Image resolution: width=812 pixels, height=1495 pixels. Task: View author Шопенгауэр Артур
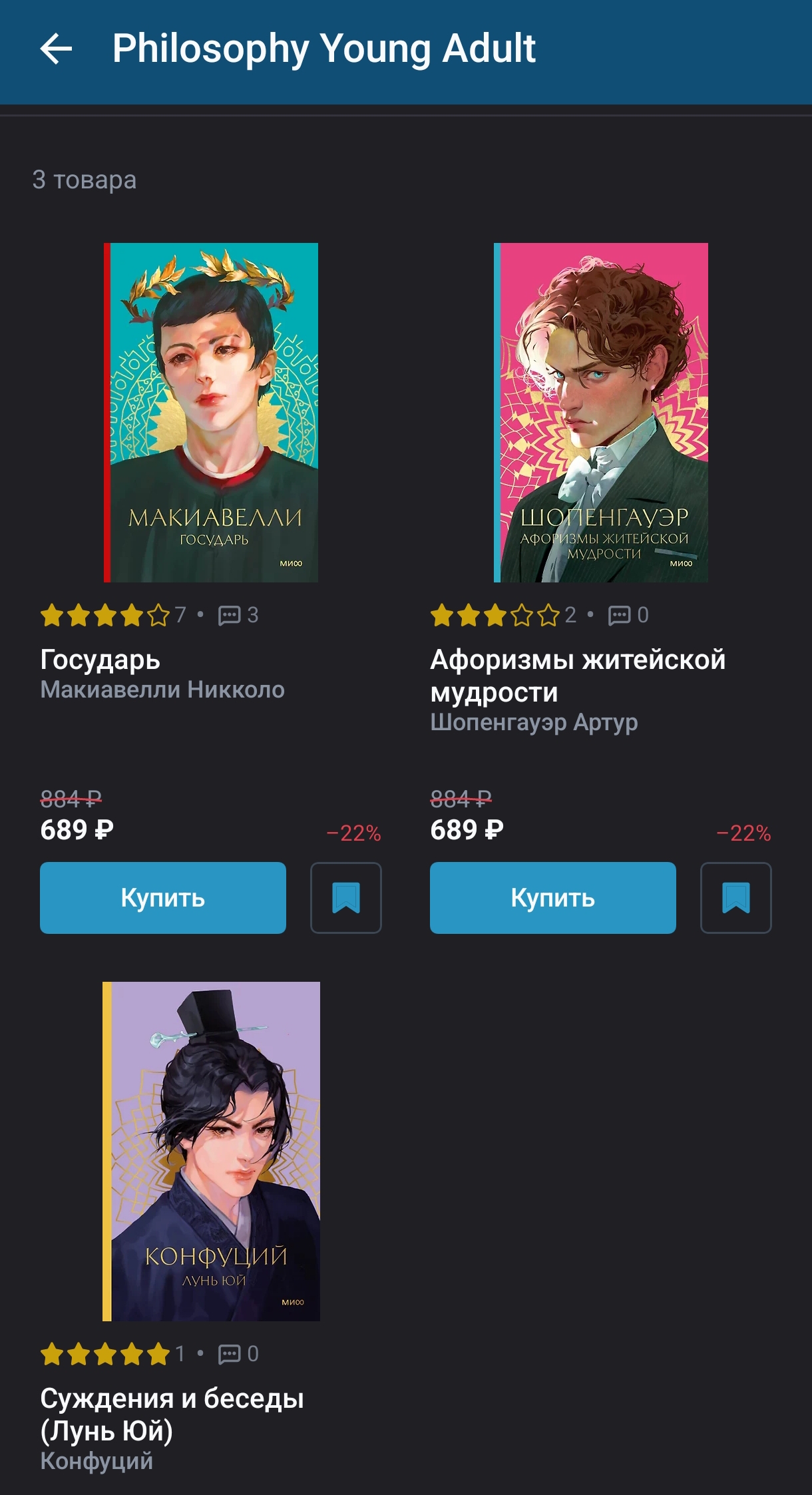(534, 722)
